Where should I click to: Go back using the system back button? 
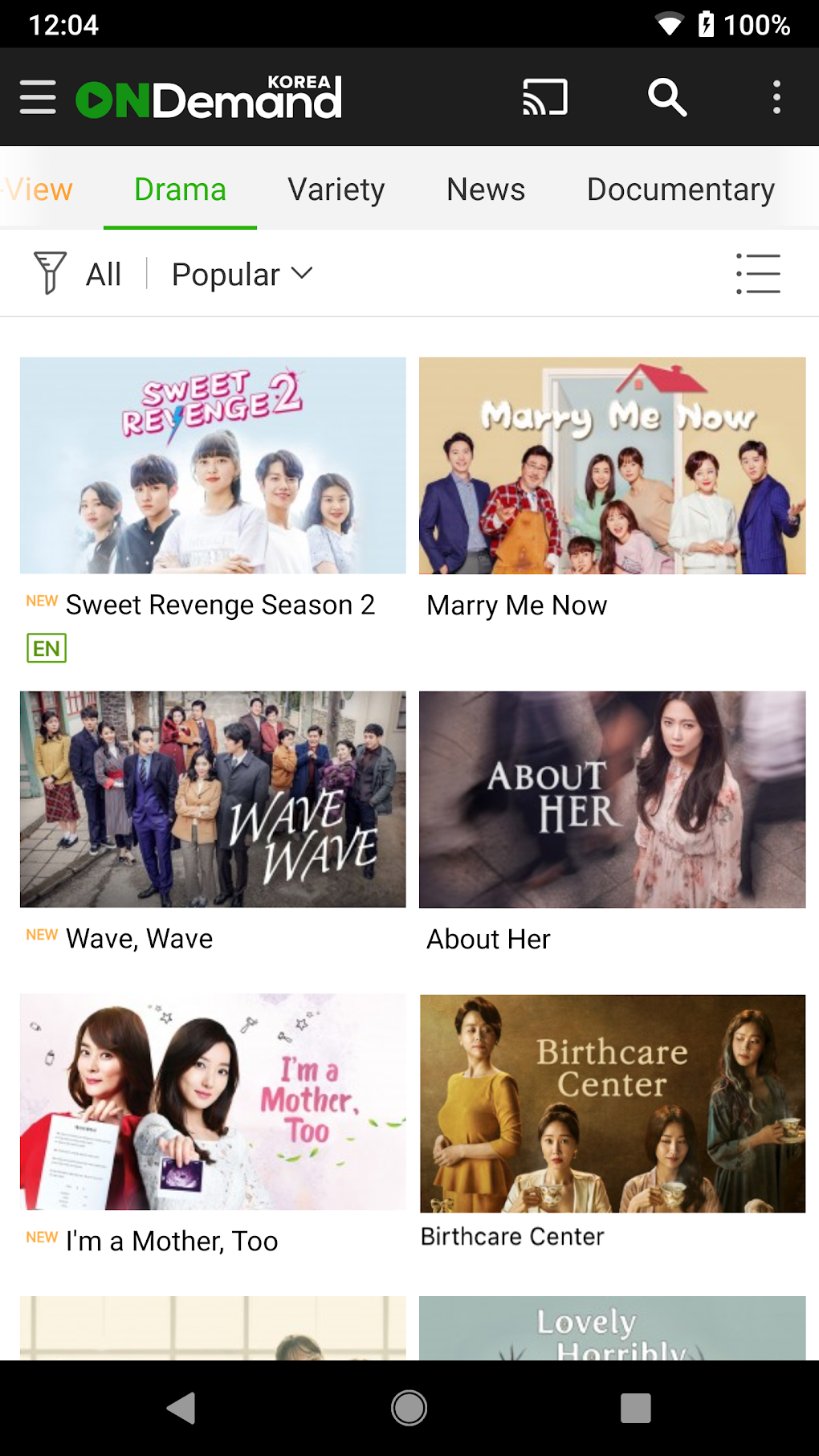pos(181,1408)
